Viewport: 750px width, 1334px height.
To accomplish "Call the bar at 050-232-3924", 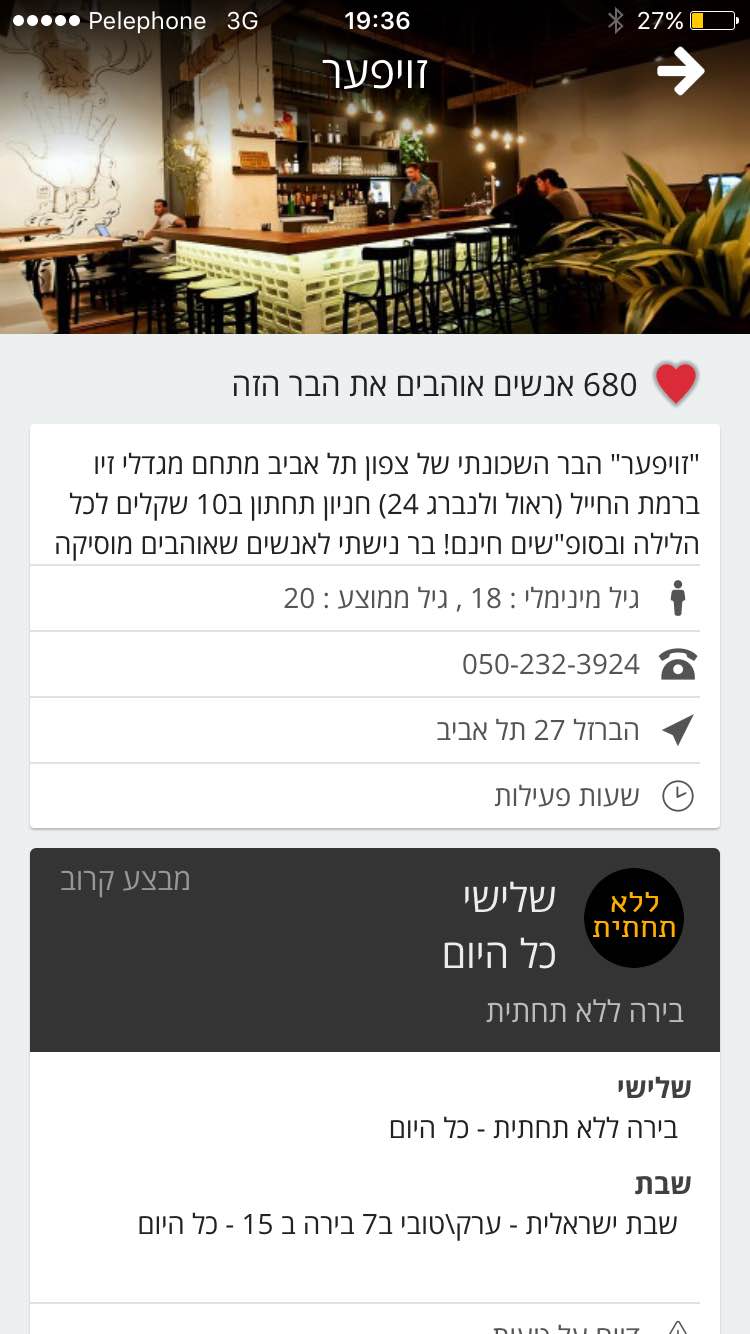I will [x=551, y=664].
